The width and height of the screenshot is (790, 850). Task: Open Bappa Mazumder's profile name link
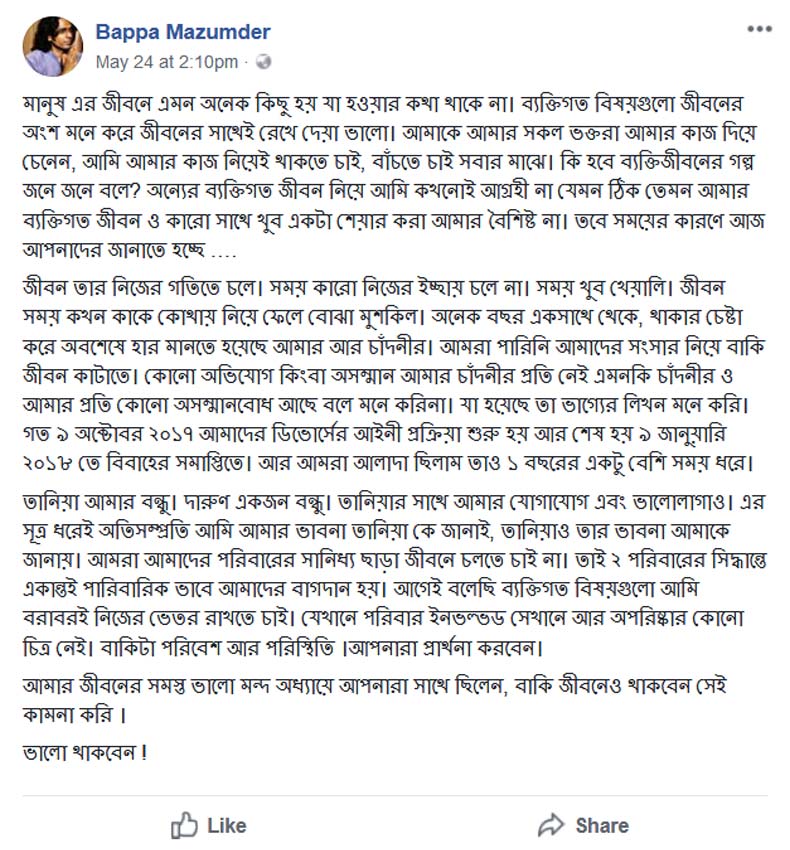pyautogui.click(x=182, y=32)
